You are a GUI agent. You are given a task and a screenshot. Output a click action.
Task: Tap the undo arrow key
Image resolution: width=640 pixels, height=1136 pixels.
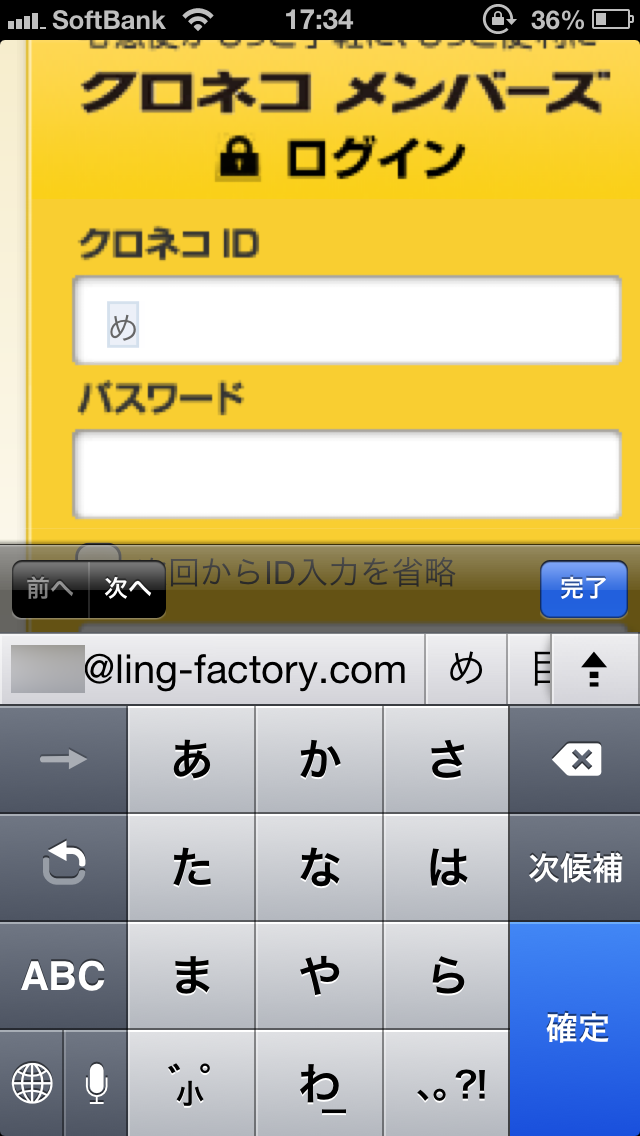tap(63, 868)
